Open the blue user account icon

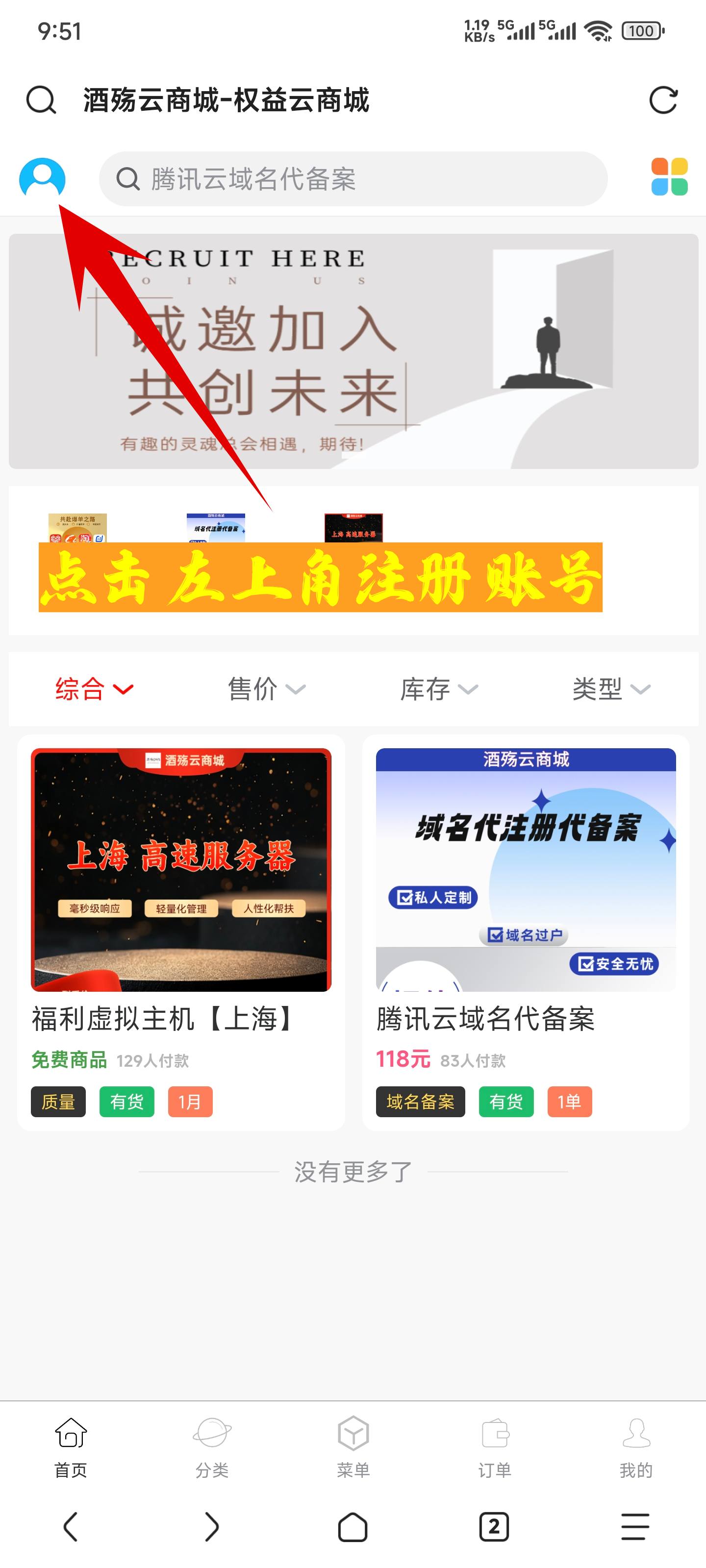42,178
